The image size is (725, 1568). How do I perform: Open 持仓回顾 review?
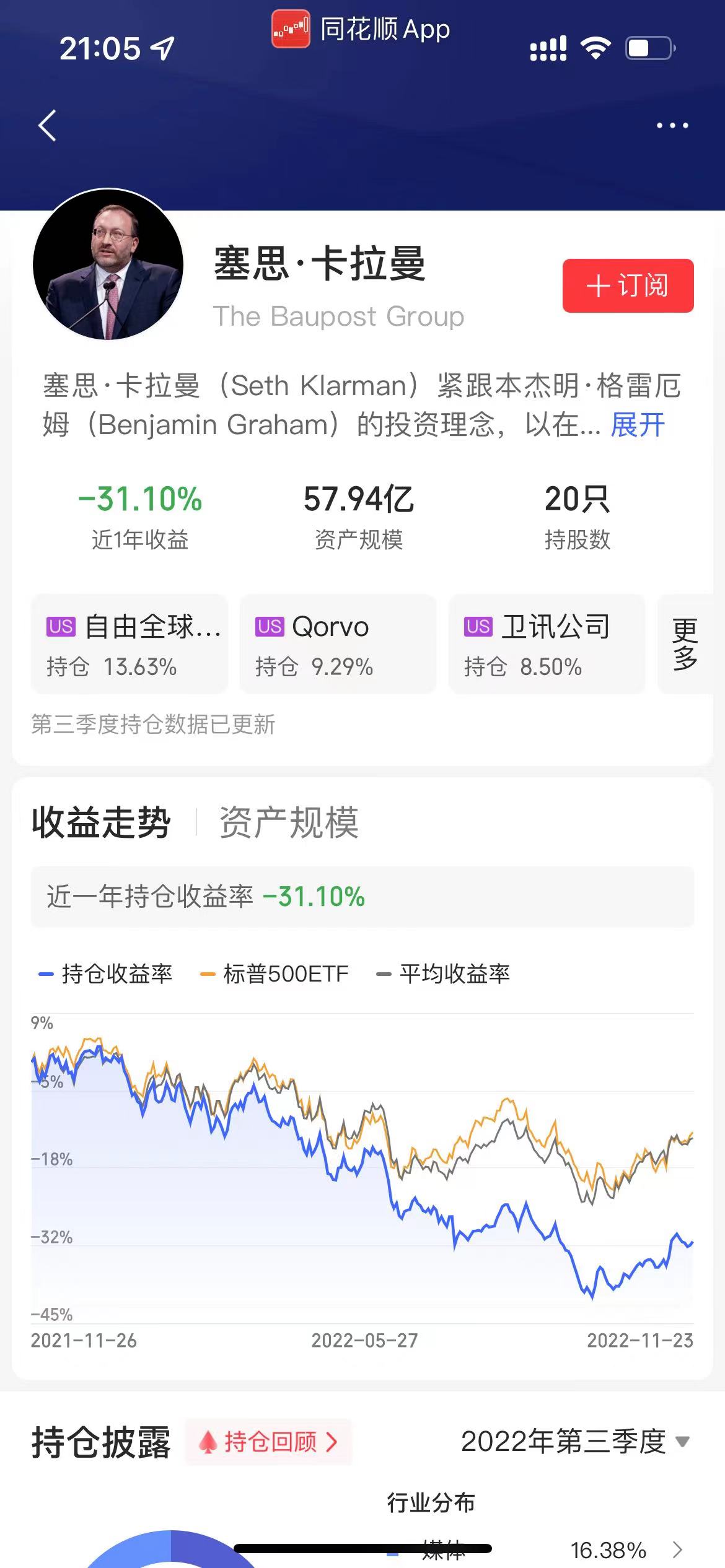point(269,1442)
